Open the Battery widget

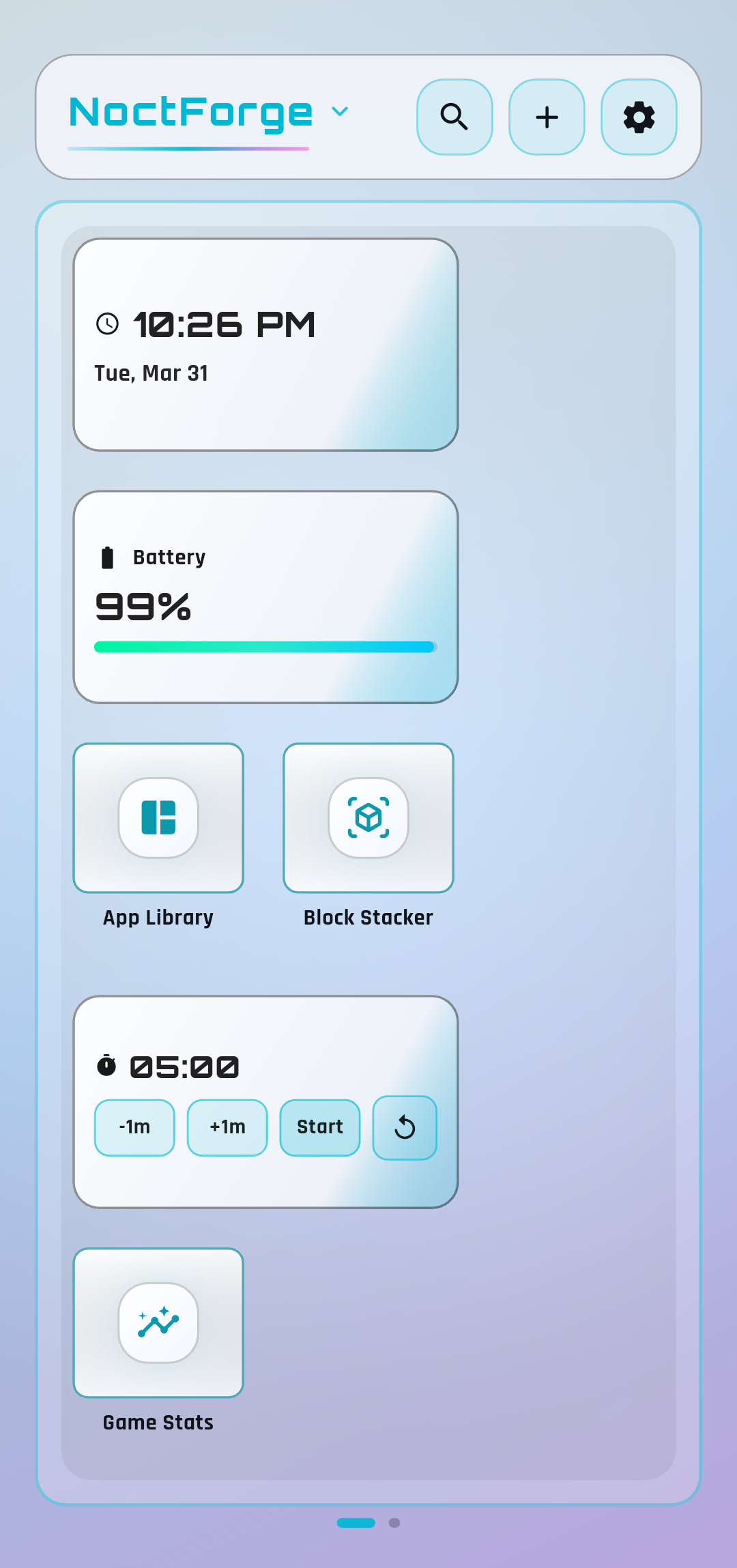pos(265,597)
